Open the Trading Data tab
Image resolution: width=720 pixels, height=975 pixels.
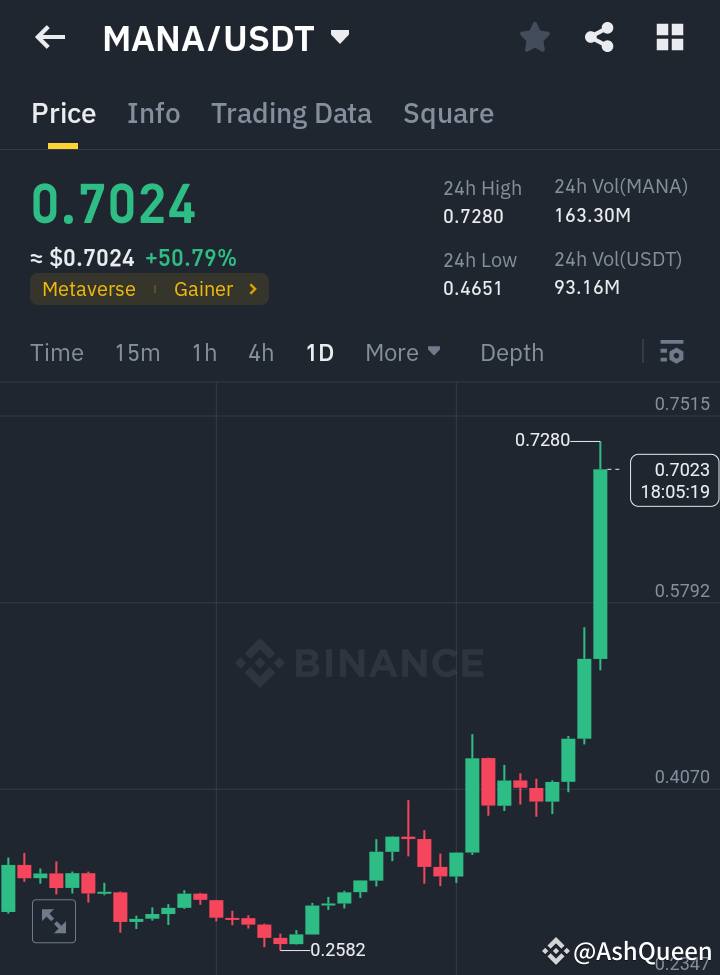click(291, 113)
